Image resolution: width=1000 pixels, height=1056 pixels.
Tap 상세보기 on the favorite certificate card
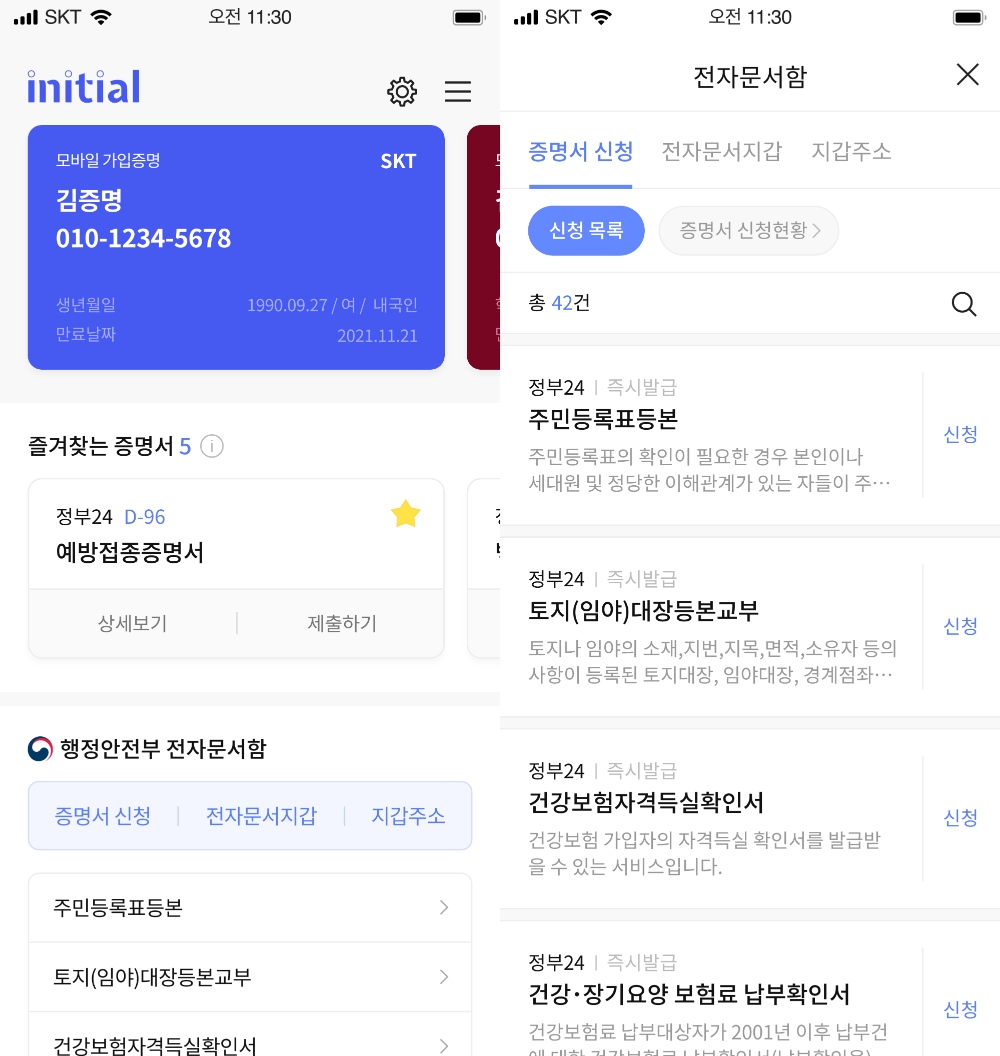coord(132,623)
